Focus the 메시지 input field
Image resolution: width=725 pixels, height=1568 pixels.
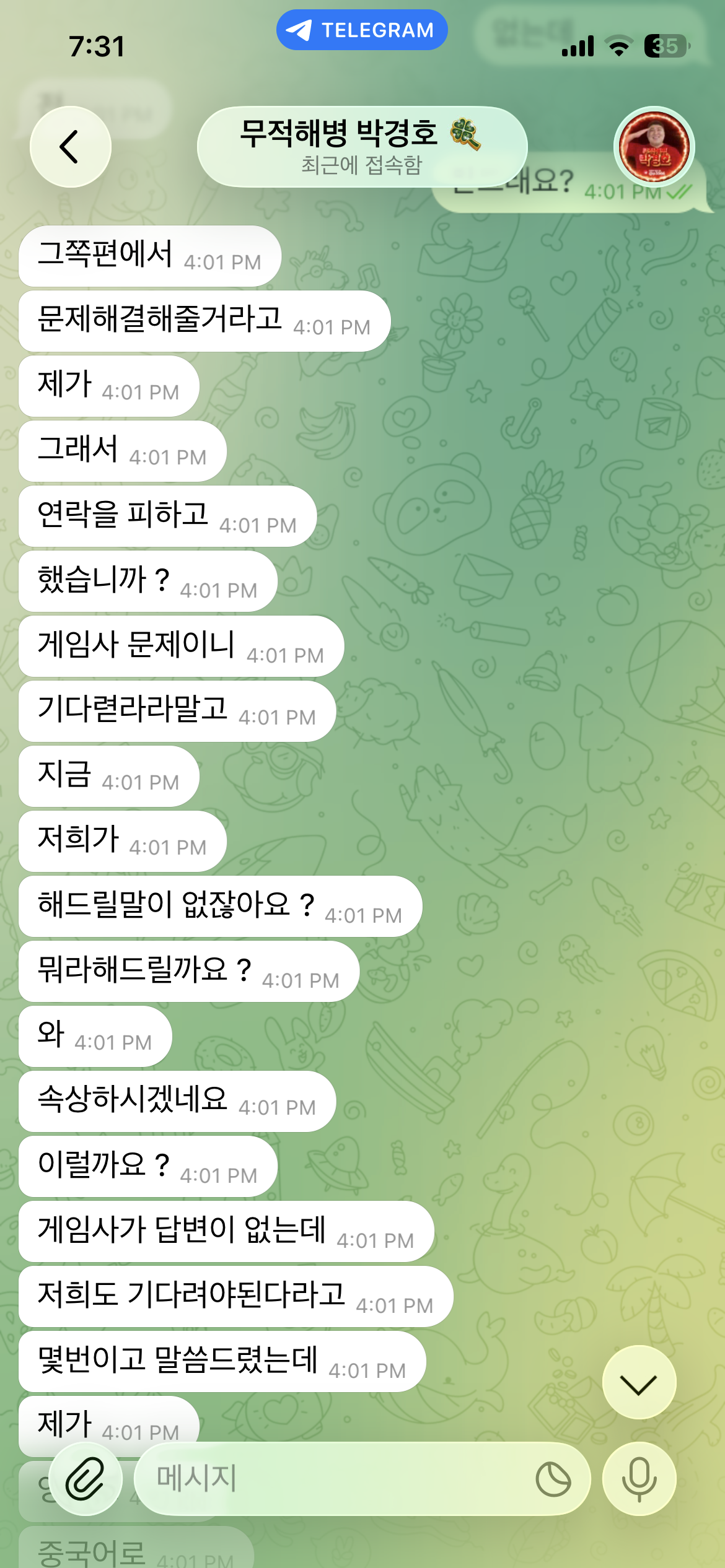point(335,1479)
